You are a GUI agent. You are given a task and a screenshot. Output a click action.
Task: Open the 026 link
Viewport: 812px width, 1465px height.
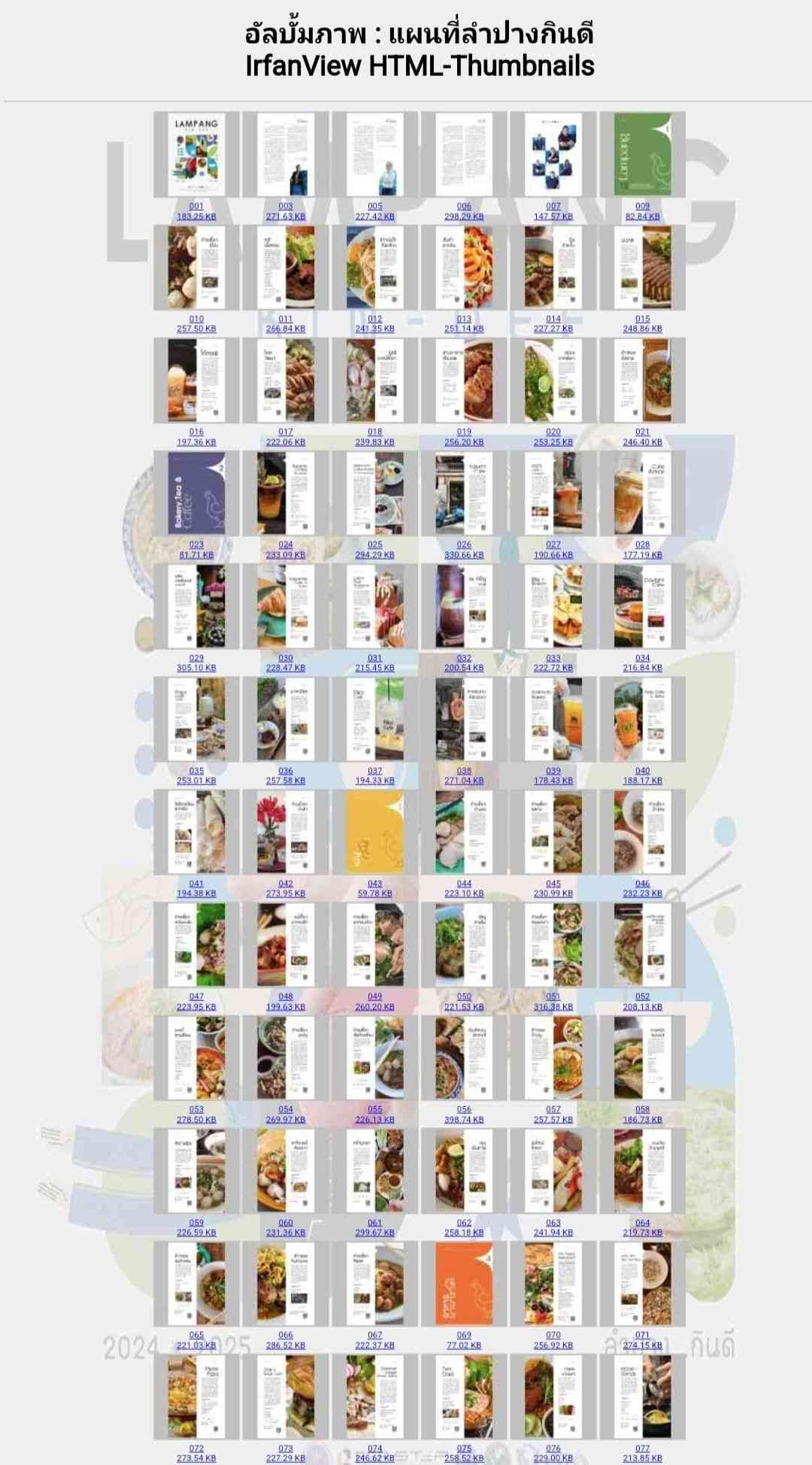coord(464,544)
